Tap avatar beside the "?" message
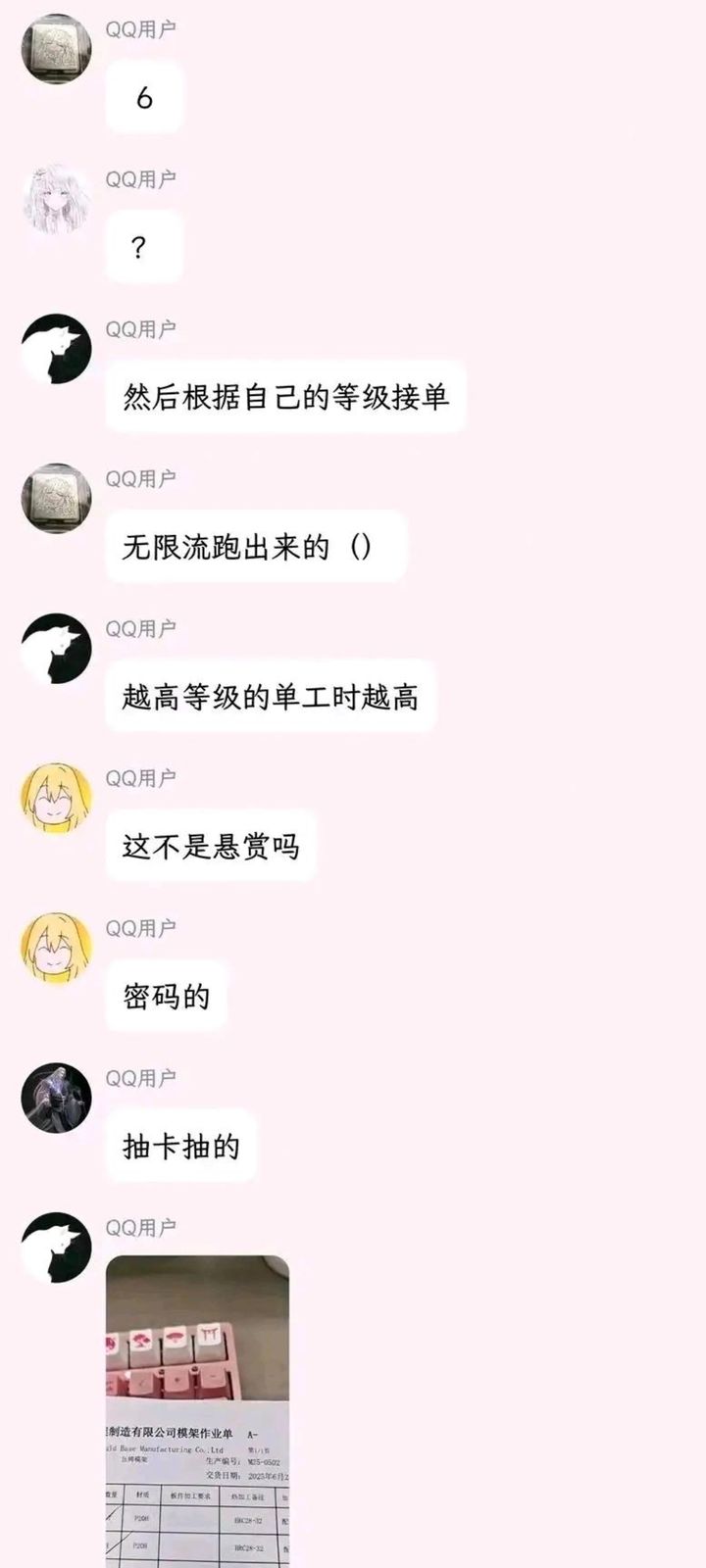 tap(57, 199)
